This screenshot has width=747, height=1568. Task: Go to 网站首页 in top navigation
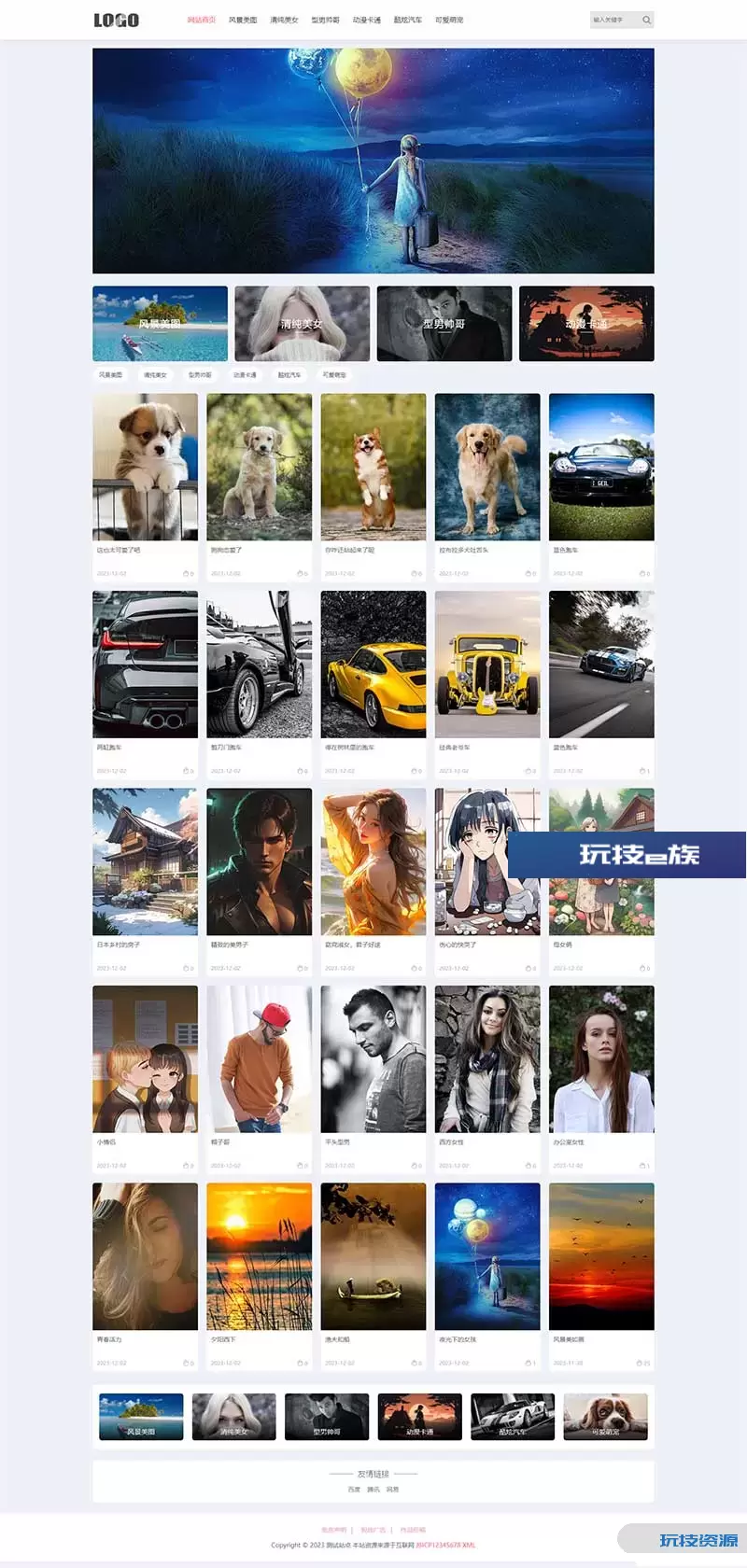(x=201, y=20)
